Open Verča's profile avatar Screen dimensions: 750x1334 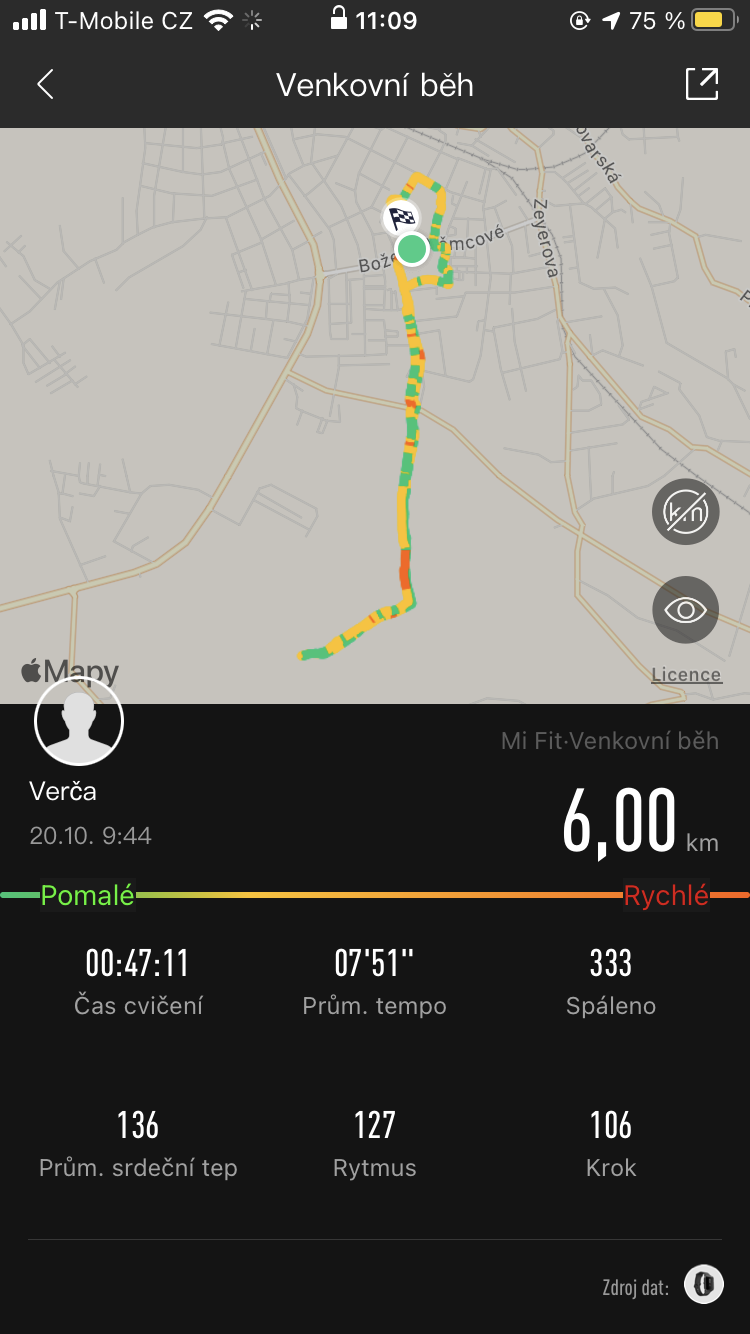(79, 721)
